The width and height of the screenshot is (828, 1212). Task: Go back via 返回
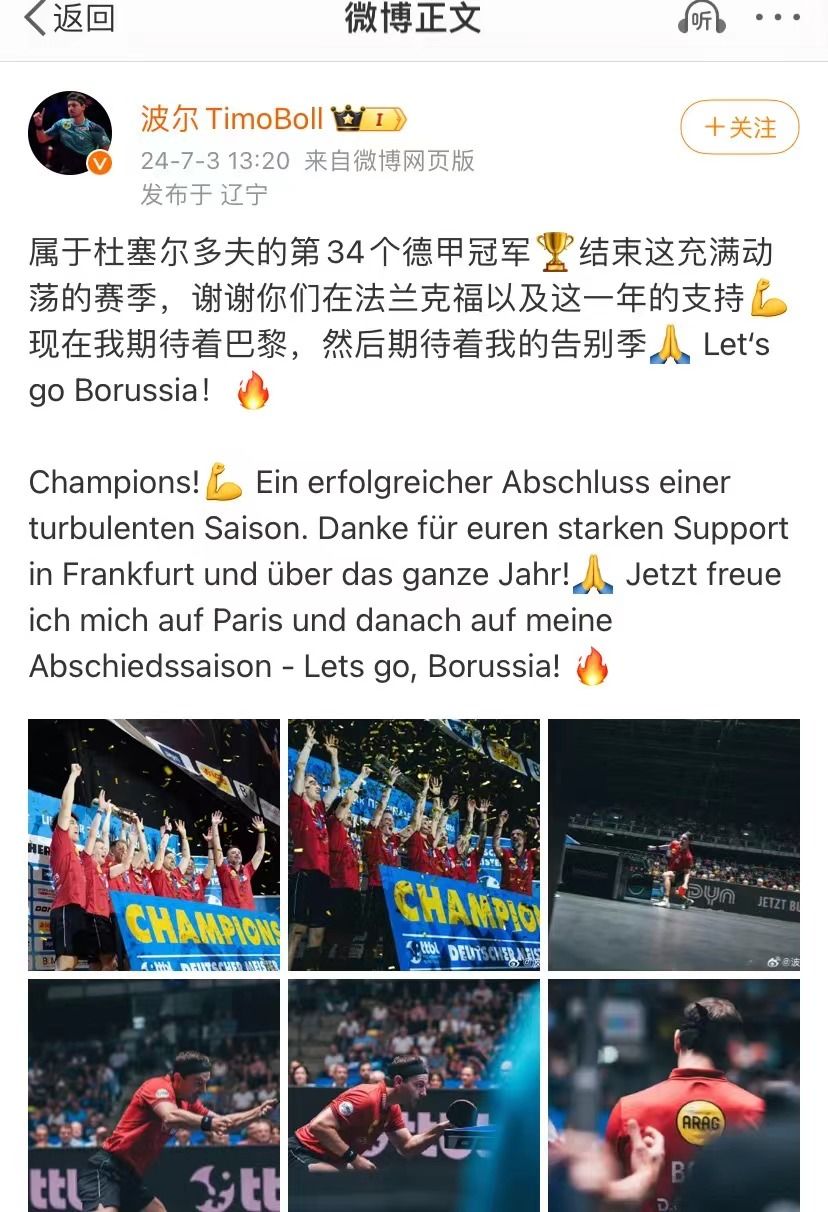pyautogui.click(x=68, y=18)
